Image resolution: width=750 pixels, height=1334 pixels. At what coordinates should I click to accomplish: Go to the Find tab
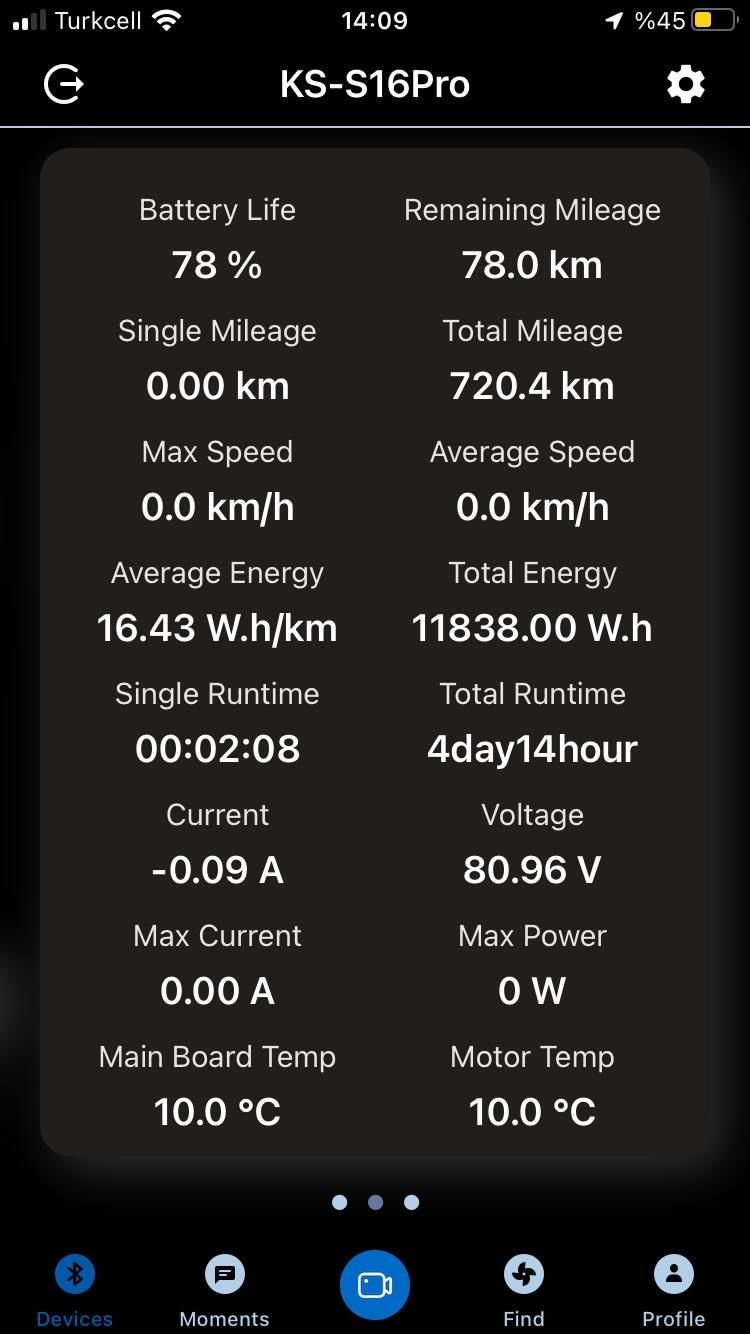524,1291
